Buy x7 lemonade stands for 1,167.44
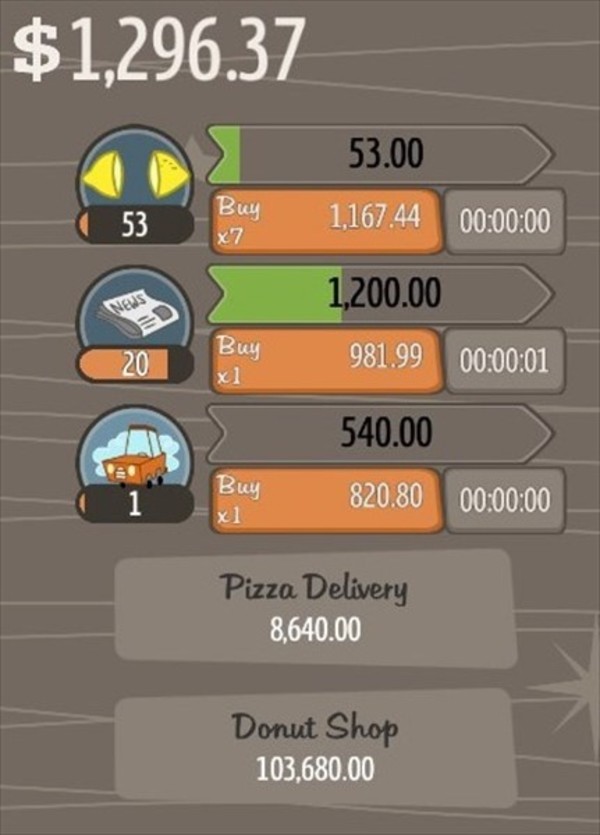This screenshot has height=835, width=600. coord(325,221)
